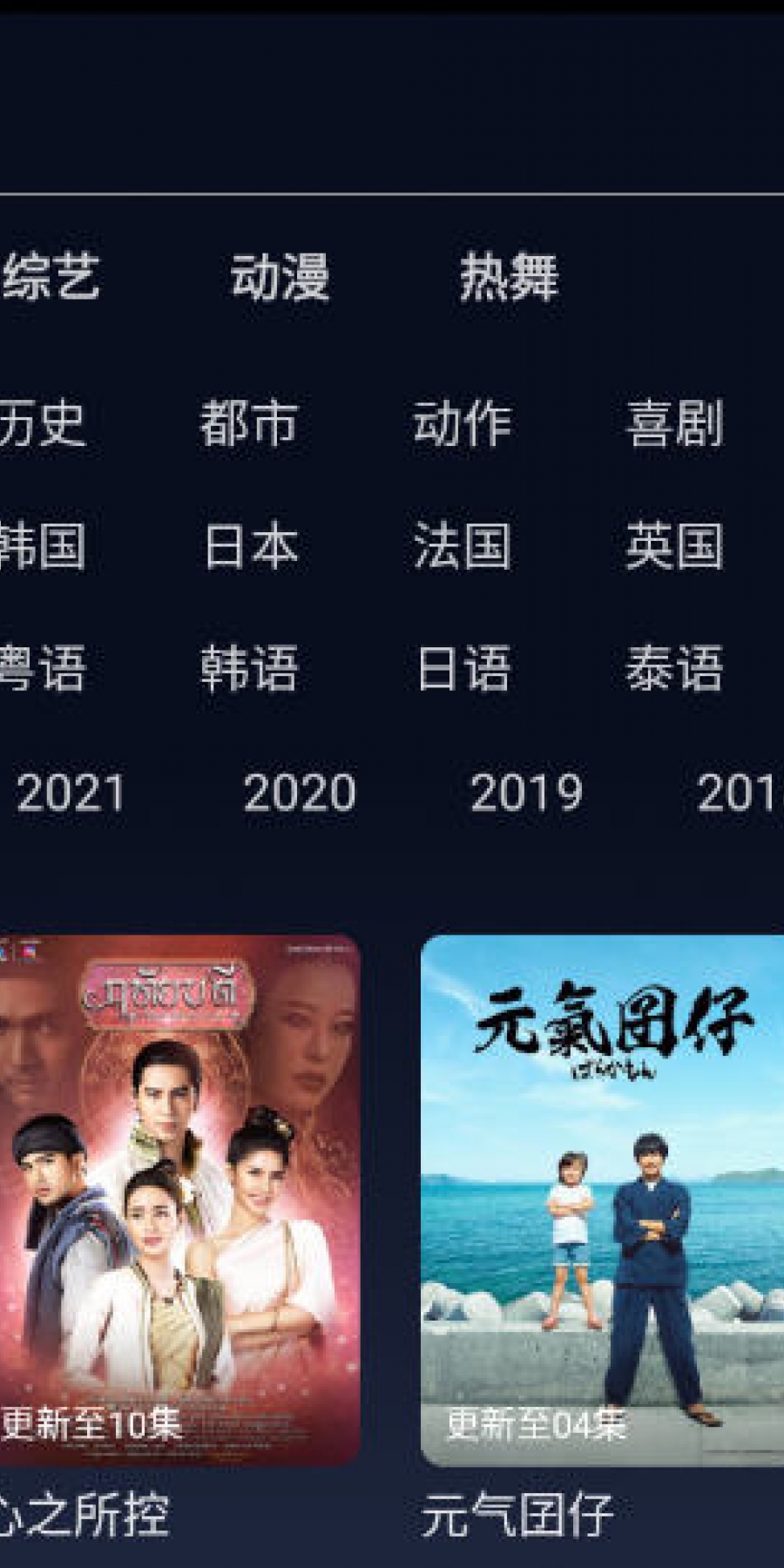This screenshot has height=1568, width=784.
Task: Choose 日语 language filter
Action: coord(462,669)
